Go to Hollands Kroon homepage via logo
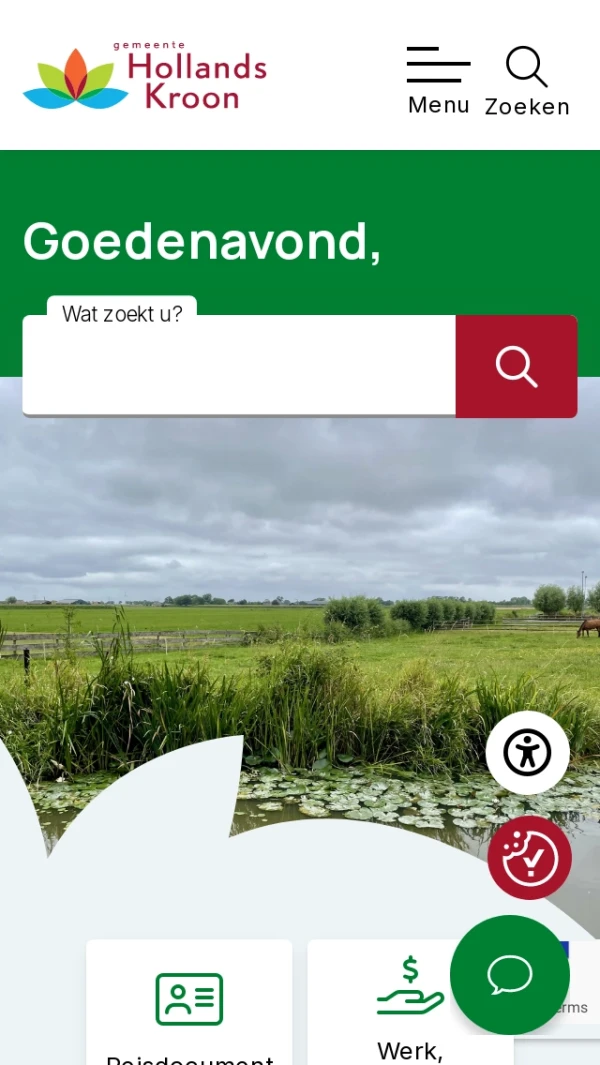Image resolution: width=600 pixels, height=1065 pixels. click(x=145, y=76)
